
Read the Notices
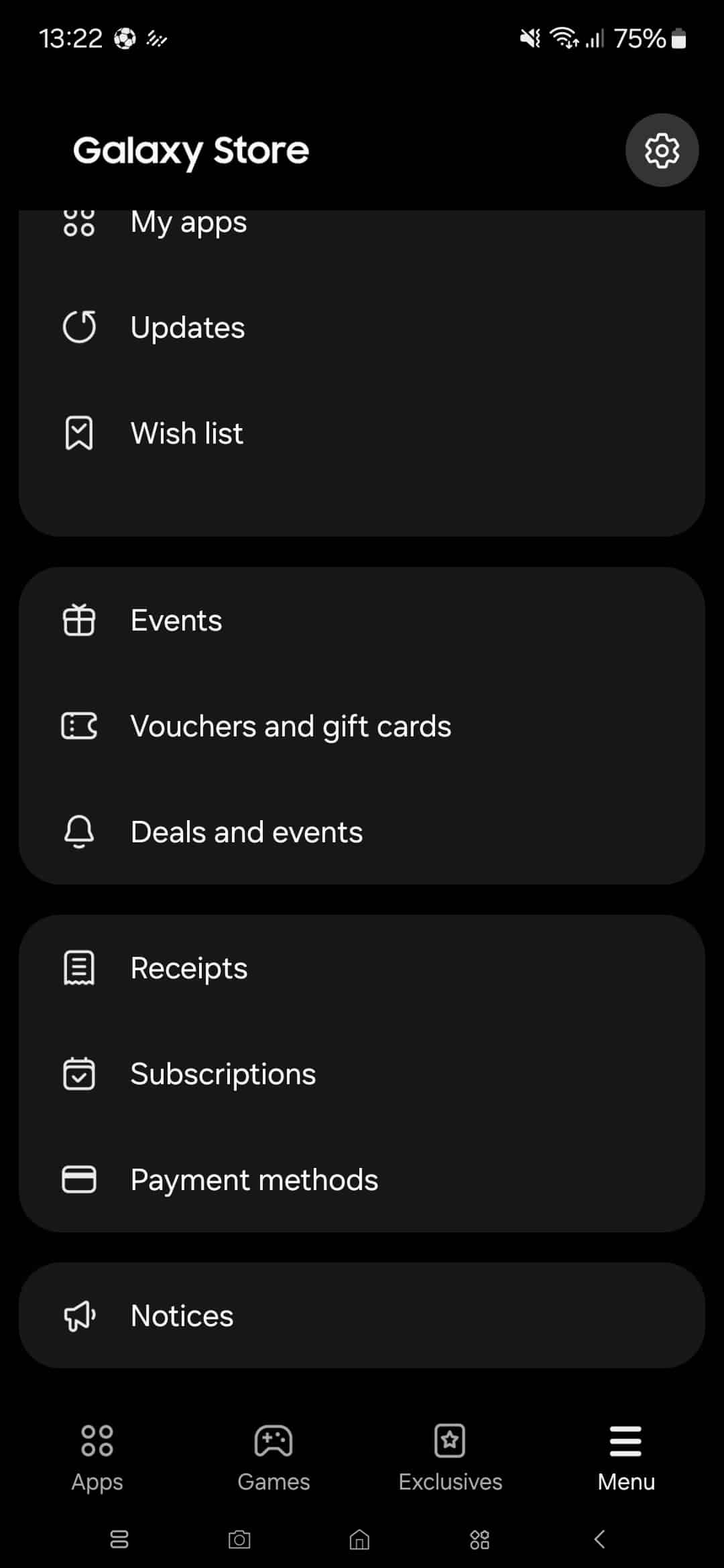[362, 1316]
